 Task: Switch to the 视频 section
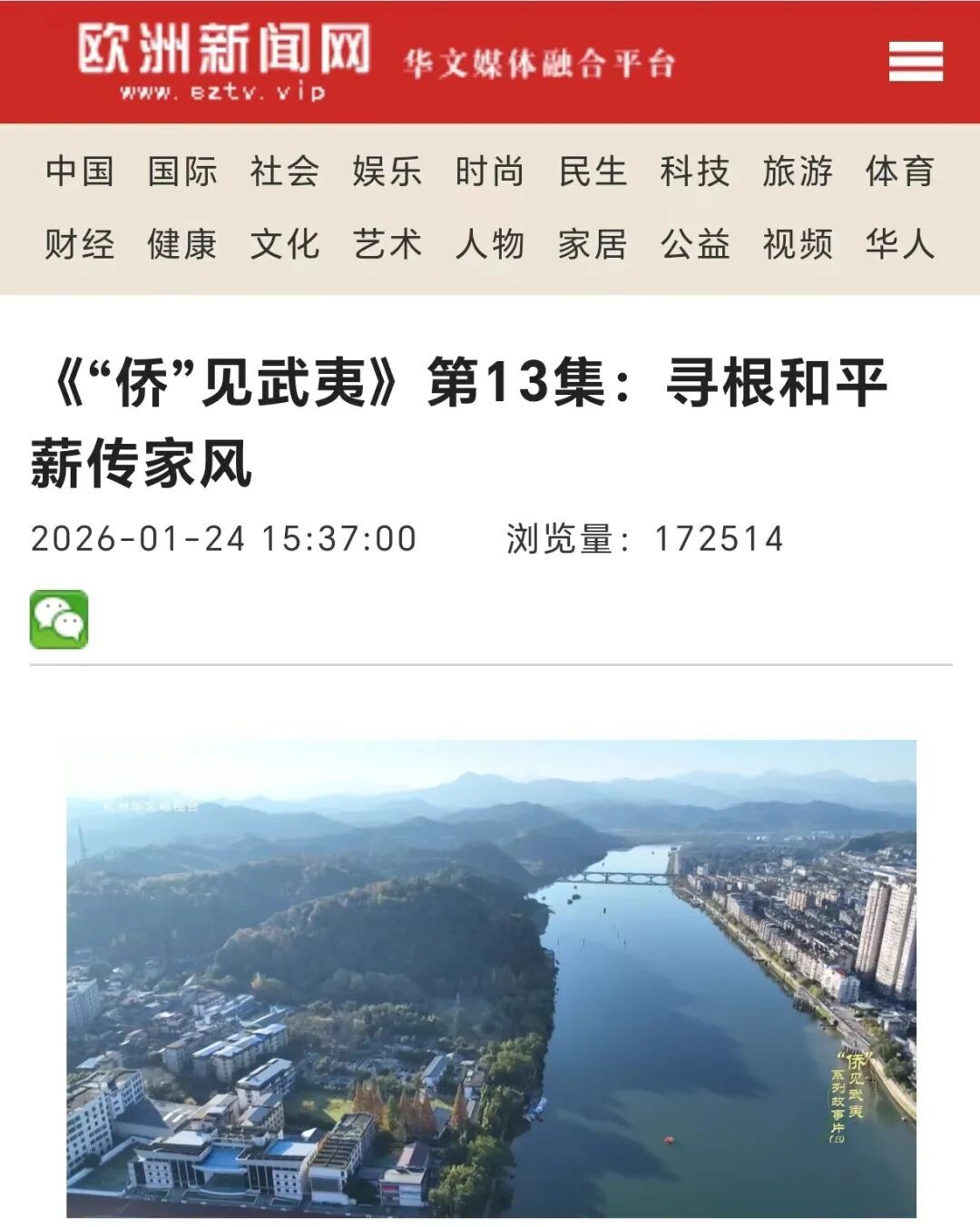point(798,244)
